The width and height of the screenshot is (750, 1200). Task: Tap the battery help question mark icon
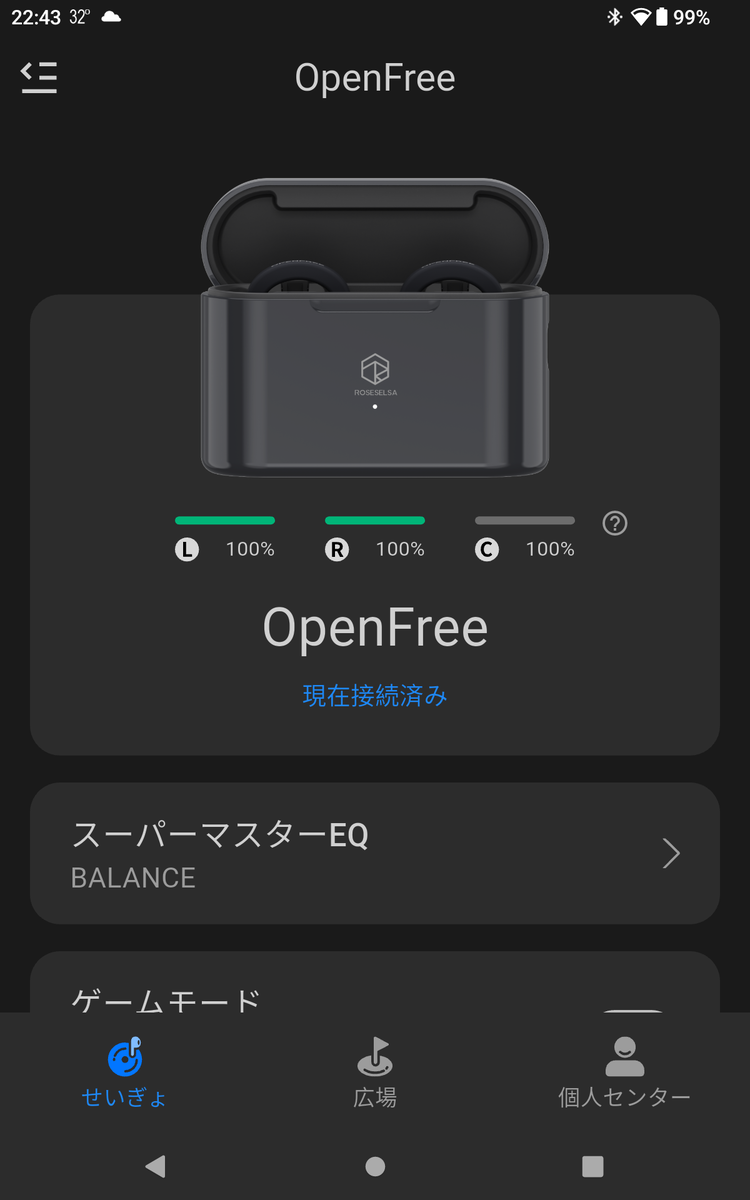(x=615, y=523)
